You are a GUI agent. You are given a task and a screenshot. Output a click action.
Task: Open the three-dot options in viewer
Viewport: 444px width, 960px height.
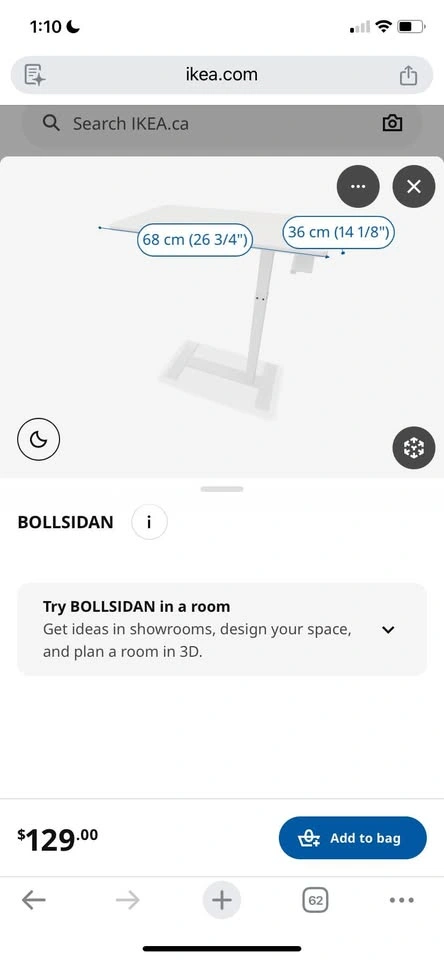coord(358,187)
